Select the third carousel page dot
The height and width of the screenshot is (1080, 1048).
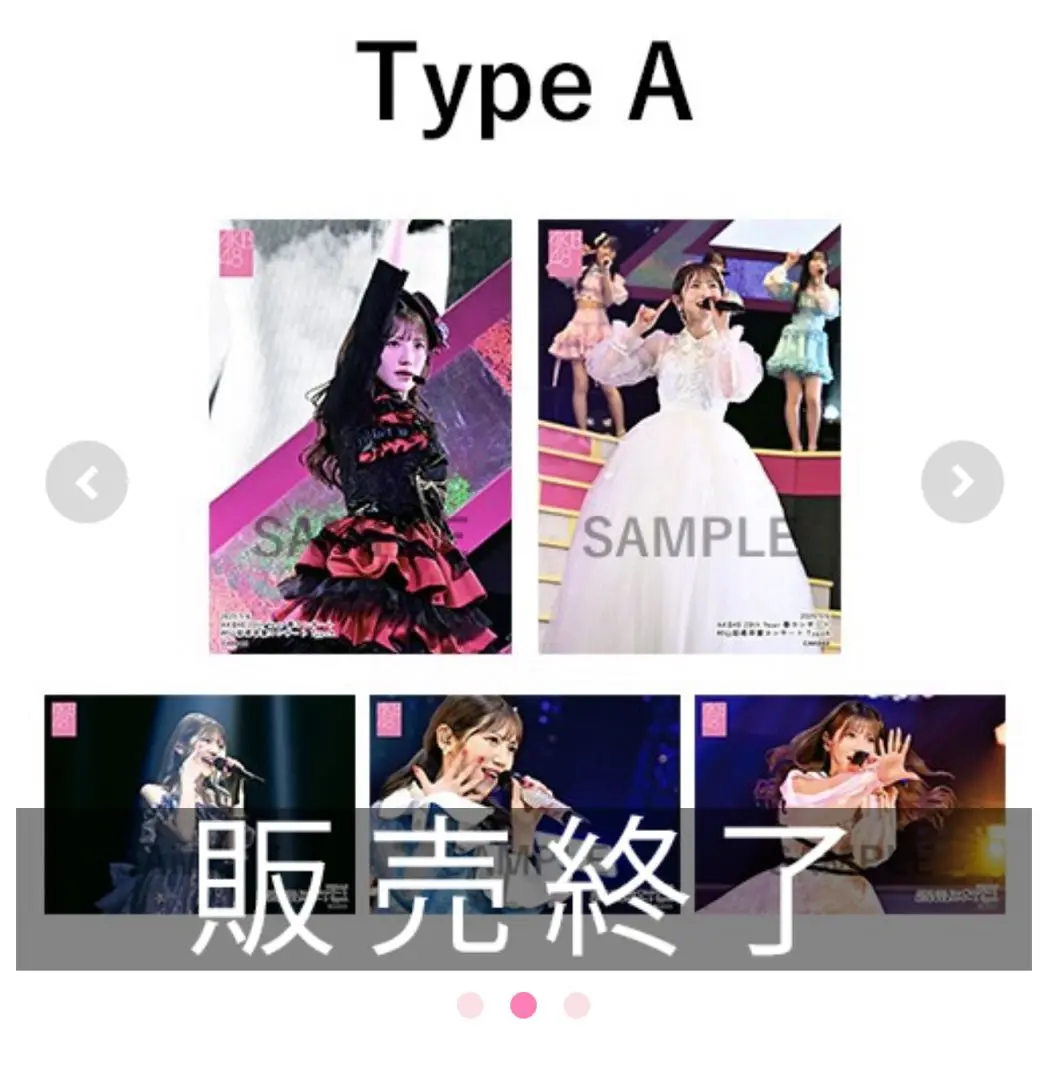577,1005
